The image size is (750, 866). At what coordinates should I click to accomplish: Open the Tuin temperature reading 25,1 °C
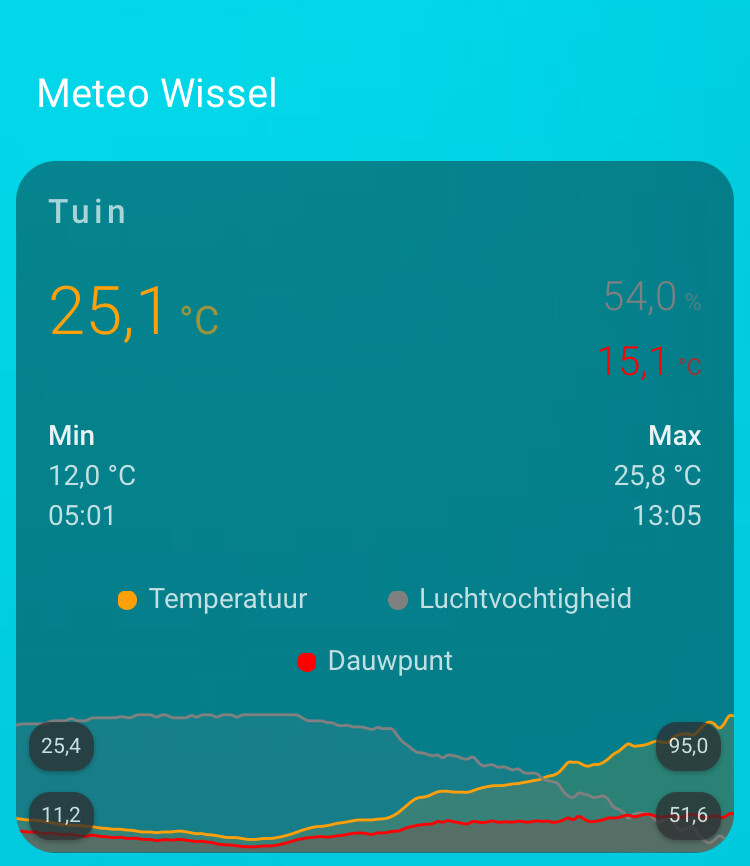[x=134, y=311]
